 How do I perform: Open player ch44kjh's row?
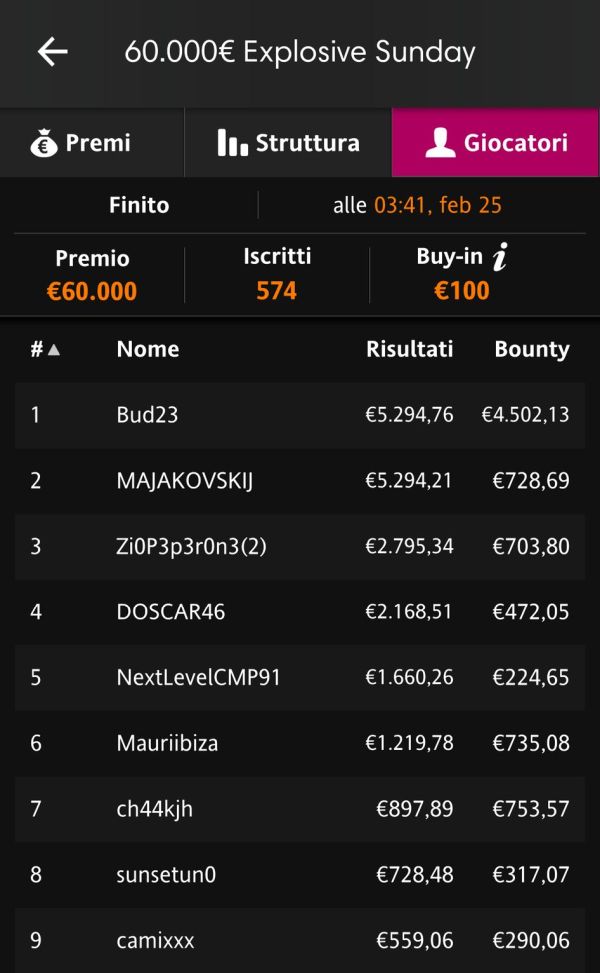pyautogui.click(x=300, y=809)
